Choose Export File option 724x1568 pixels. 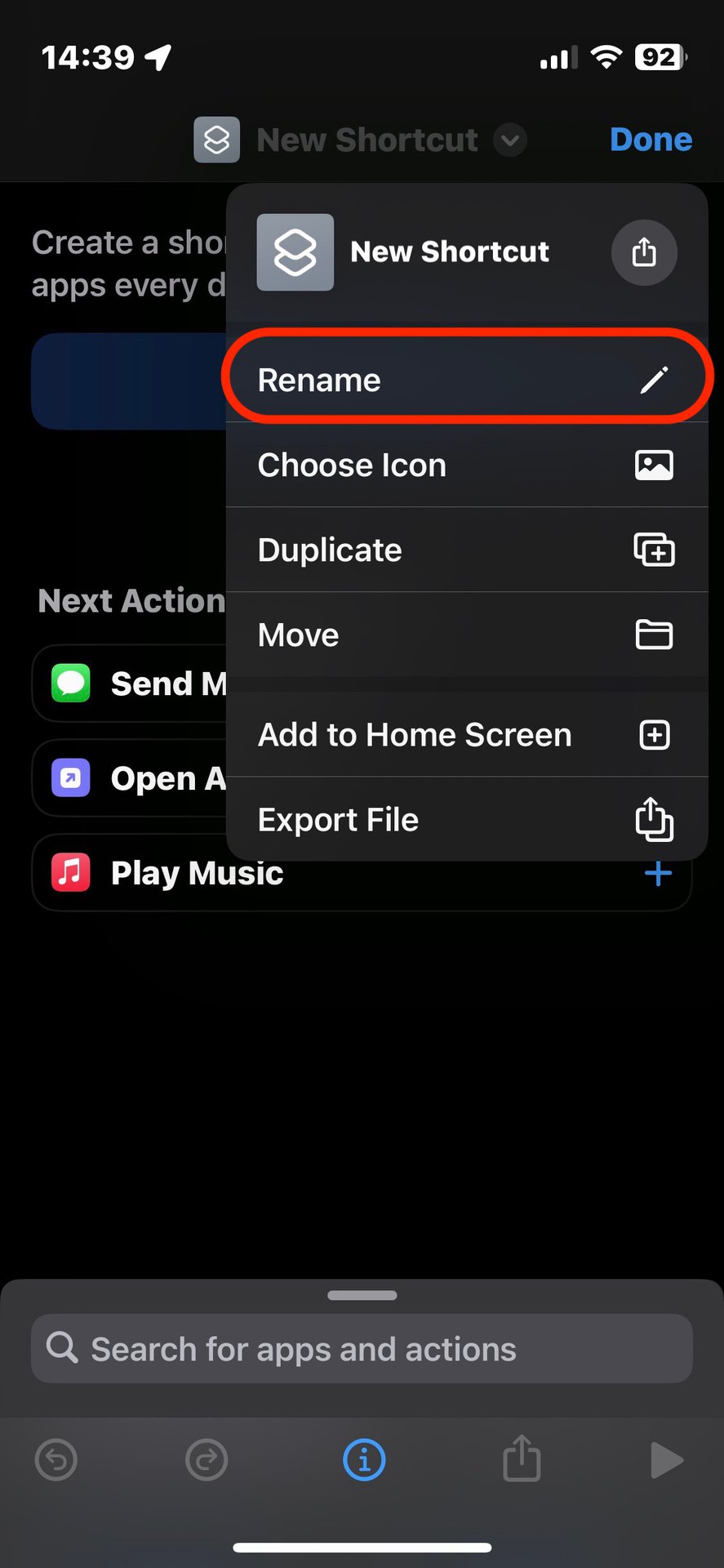[465, 819]
